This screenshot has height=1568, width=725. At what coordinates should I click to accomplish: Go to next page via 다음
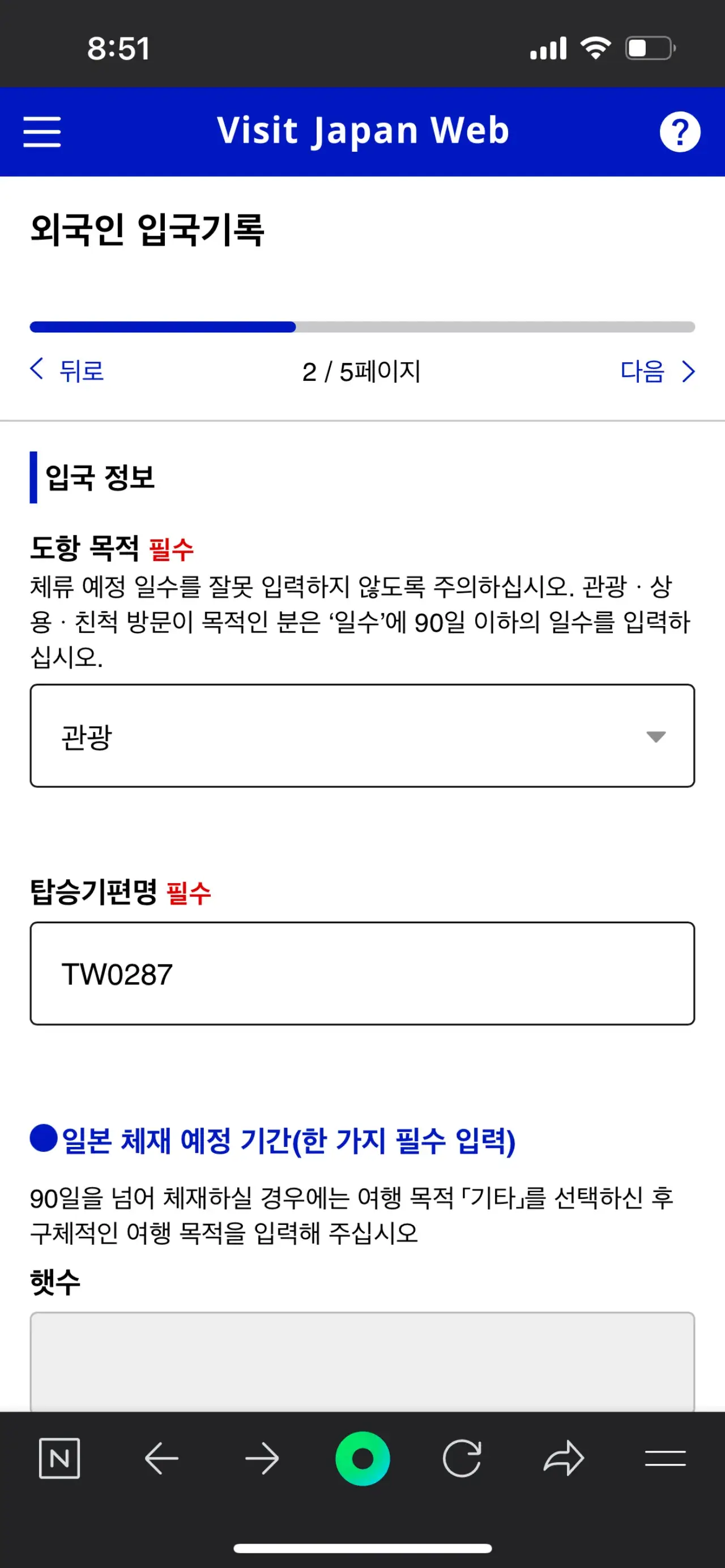tap(658, 371)
